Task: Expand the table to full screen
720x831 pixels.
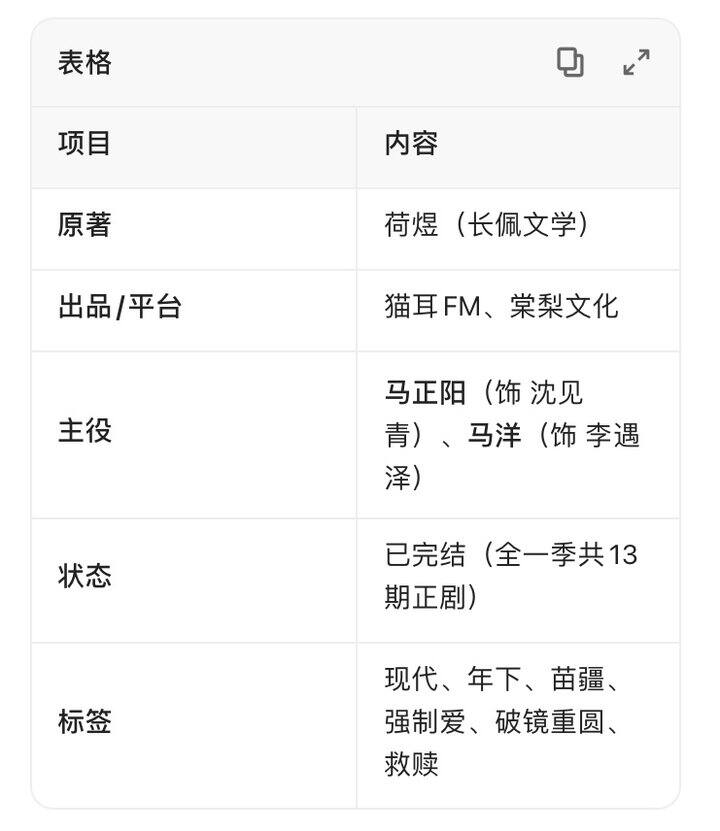Action: [x=636, y=63]
